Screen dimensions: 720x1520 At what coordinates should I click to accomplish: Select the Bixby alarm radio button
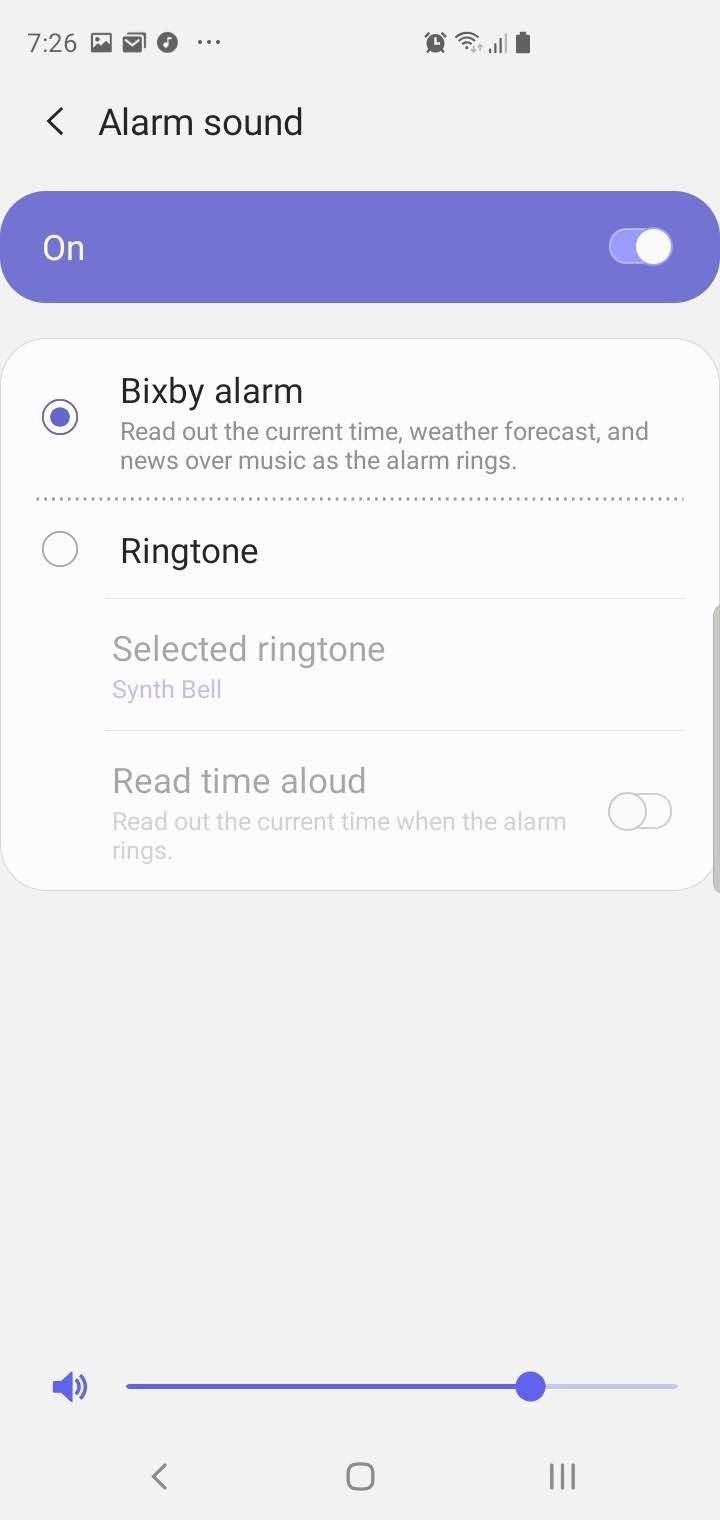click(x=59, y=417)
